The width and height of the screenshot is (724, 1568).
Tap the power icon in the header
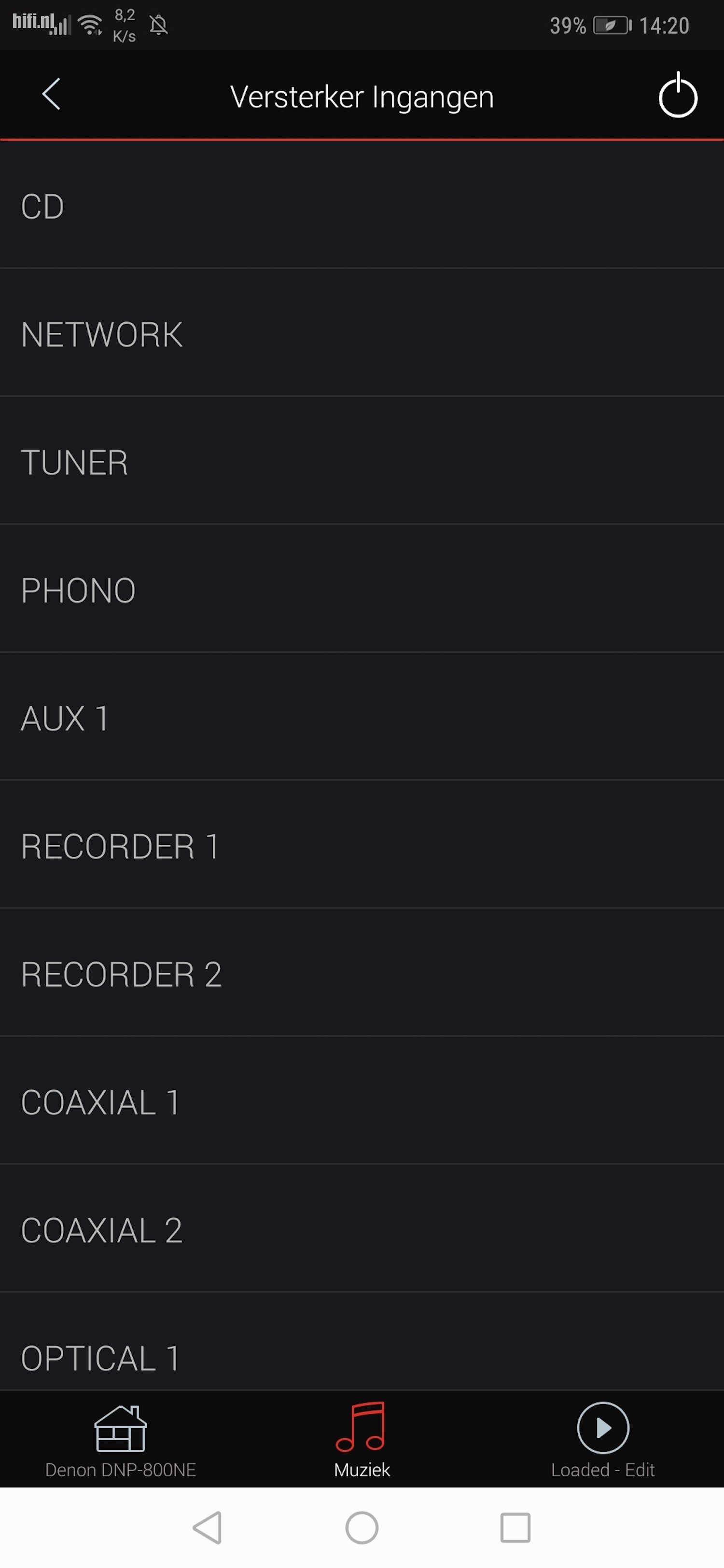point(677,95)
